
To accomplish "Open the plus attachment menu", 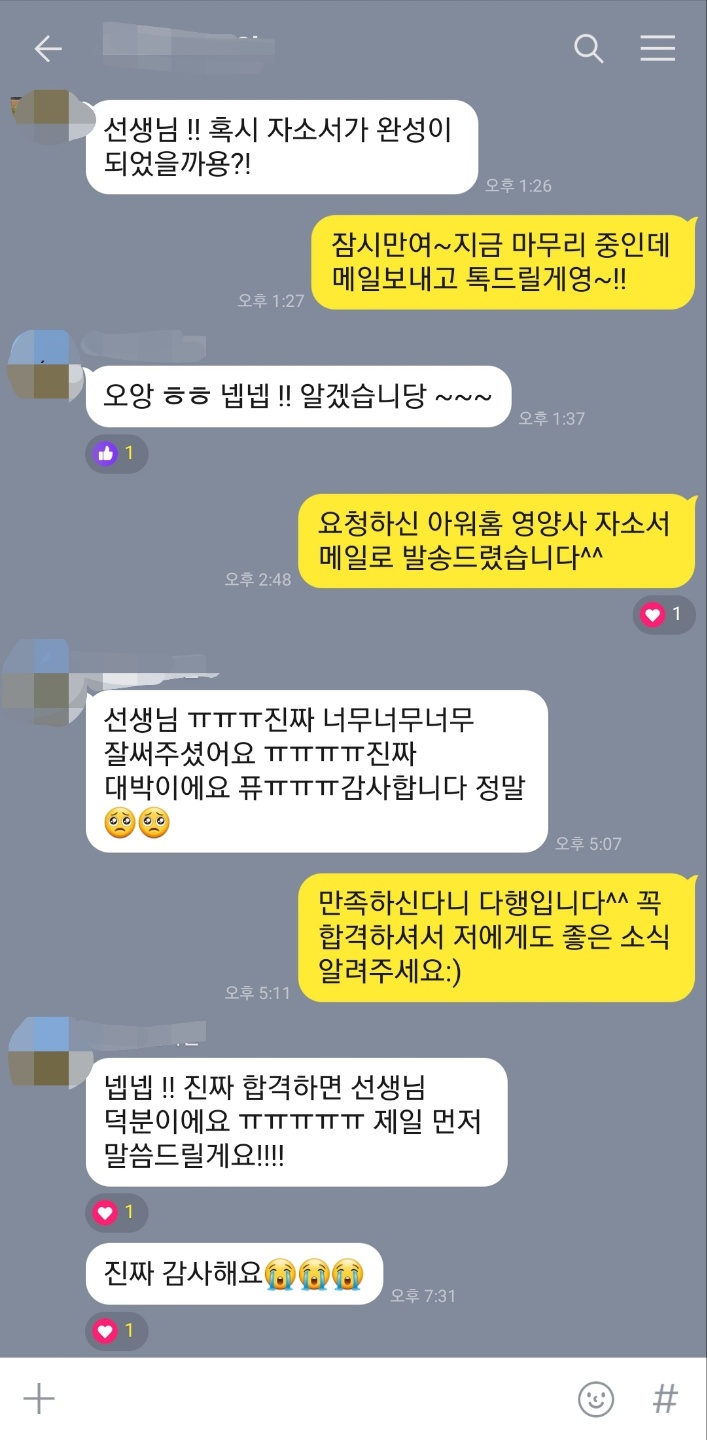I will tap(39, 1398).
